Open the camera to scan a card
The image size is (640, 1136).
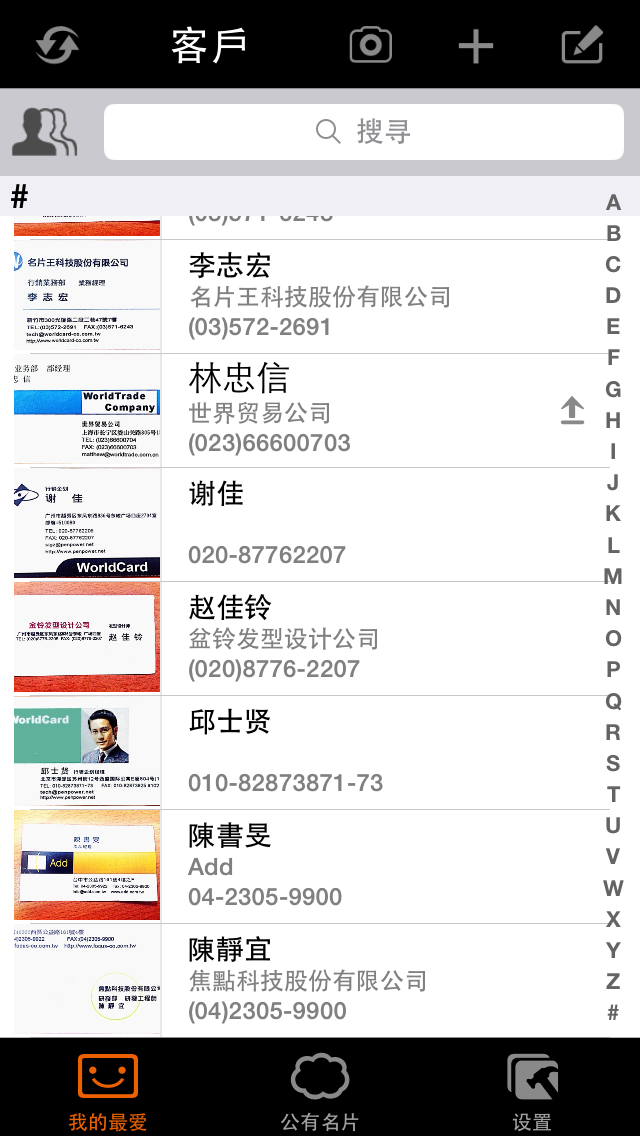(370, 45)
